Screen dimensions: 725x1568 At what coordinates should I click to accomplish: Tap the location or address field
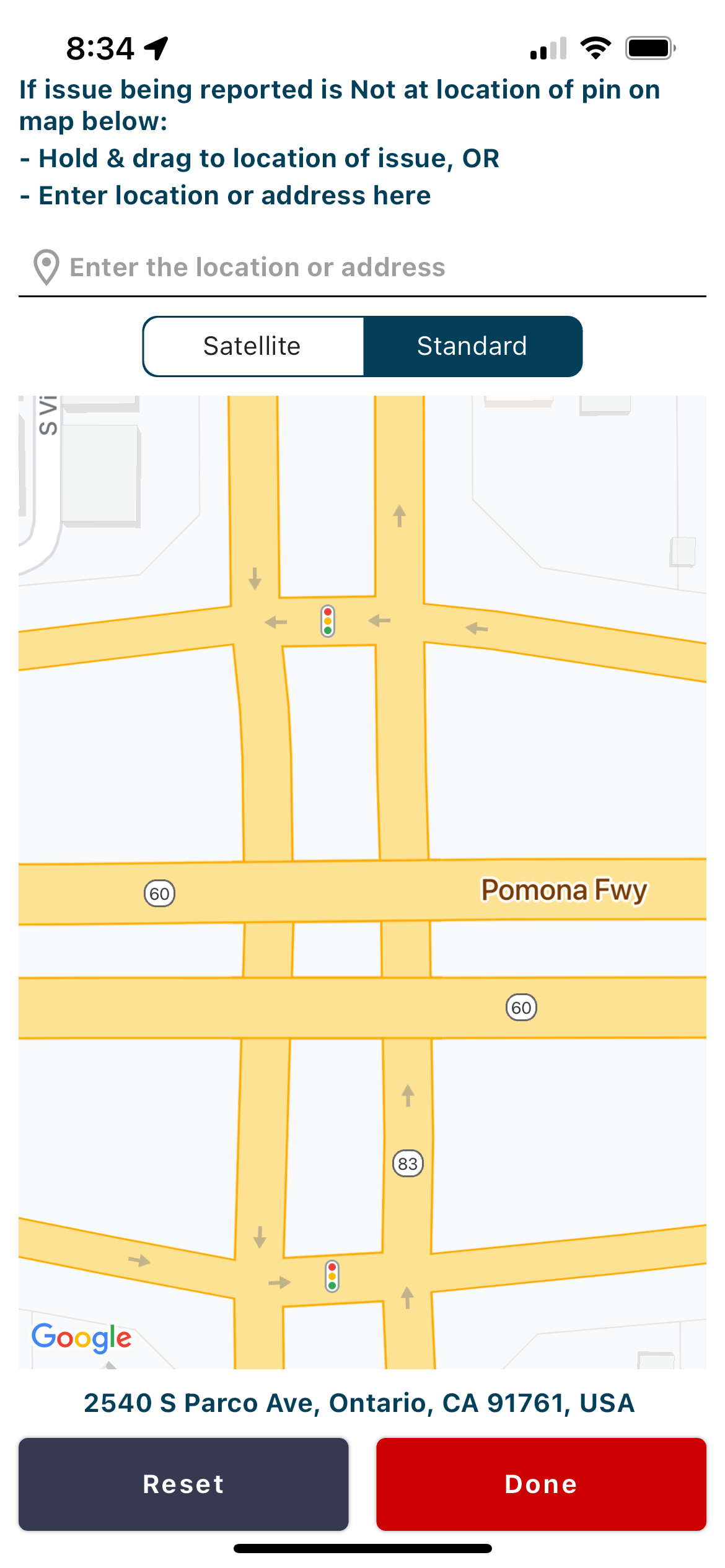tap(362, 268)
